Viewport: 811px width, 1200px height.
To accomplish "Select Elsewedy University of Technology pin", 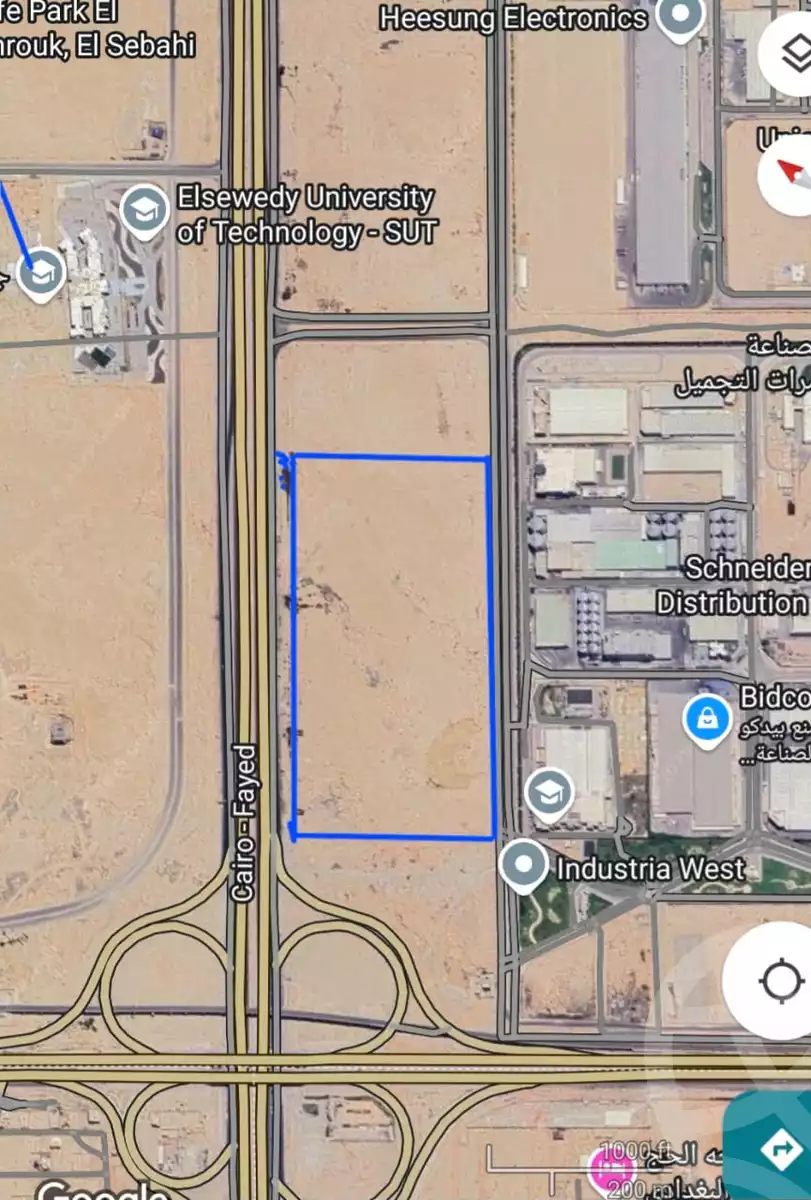I will 144,211.
